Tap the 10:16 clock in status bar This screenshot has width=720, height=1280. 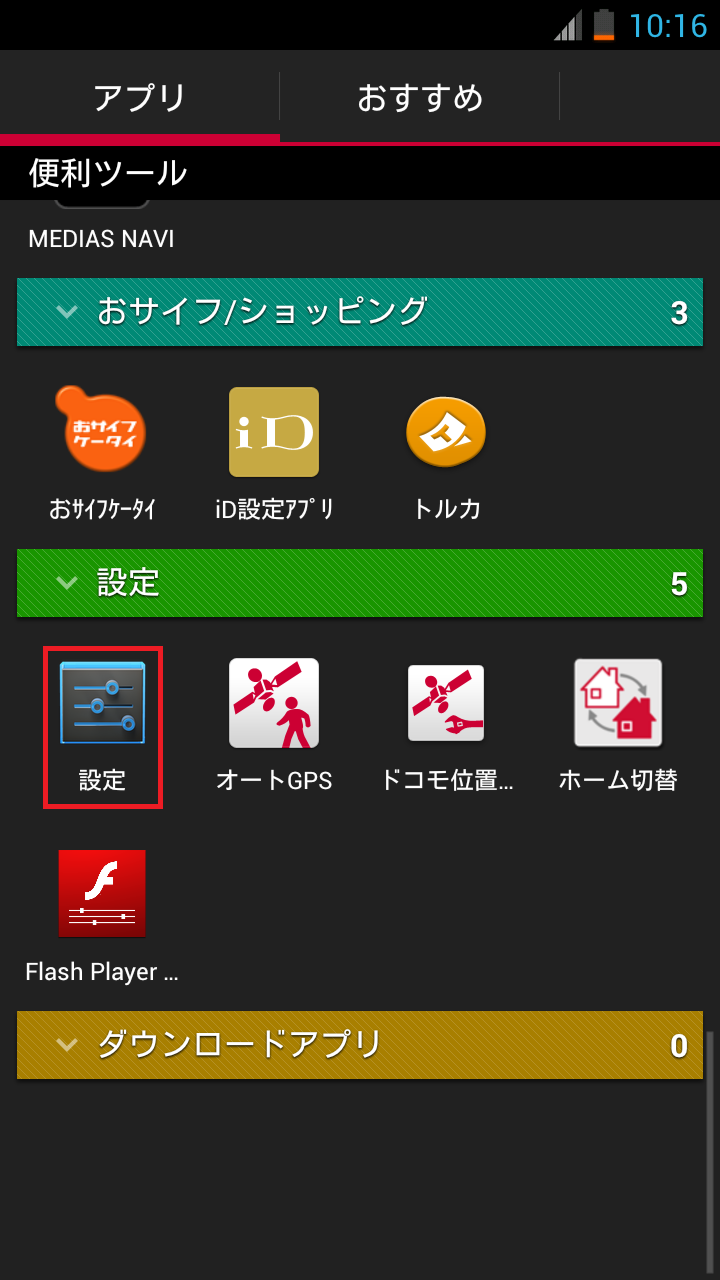(x=666, y=25)
